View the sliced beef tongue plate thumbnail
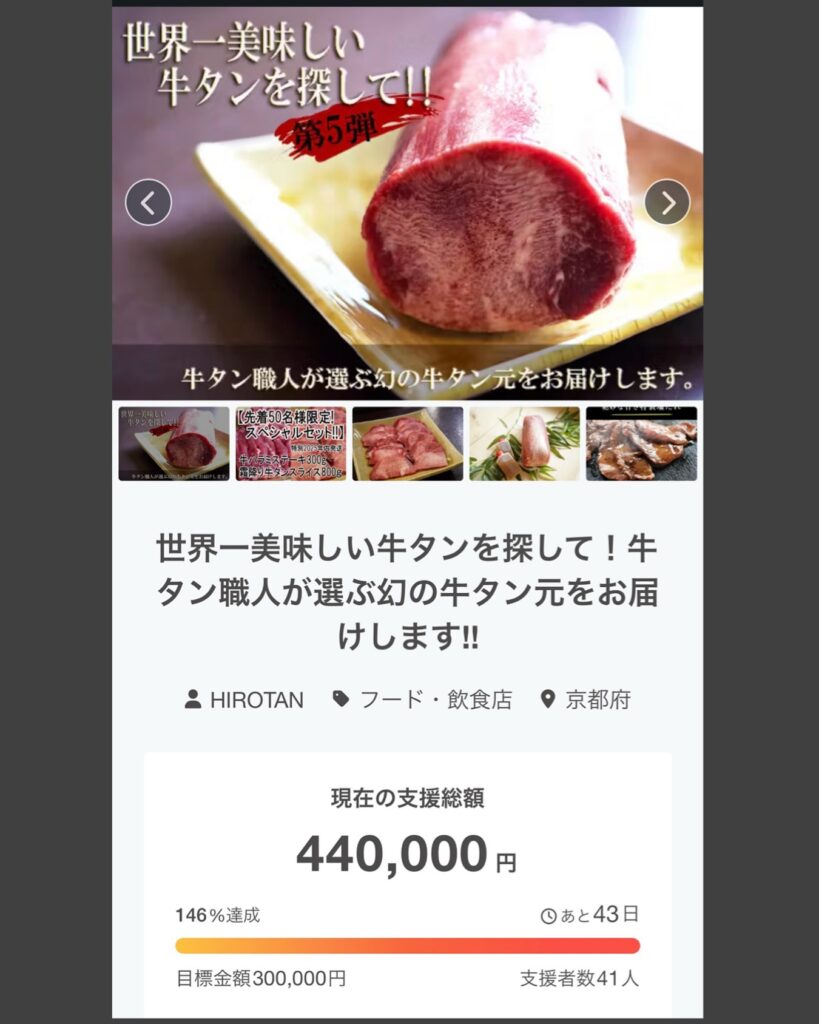 (408, 444)
